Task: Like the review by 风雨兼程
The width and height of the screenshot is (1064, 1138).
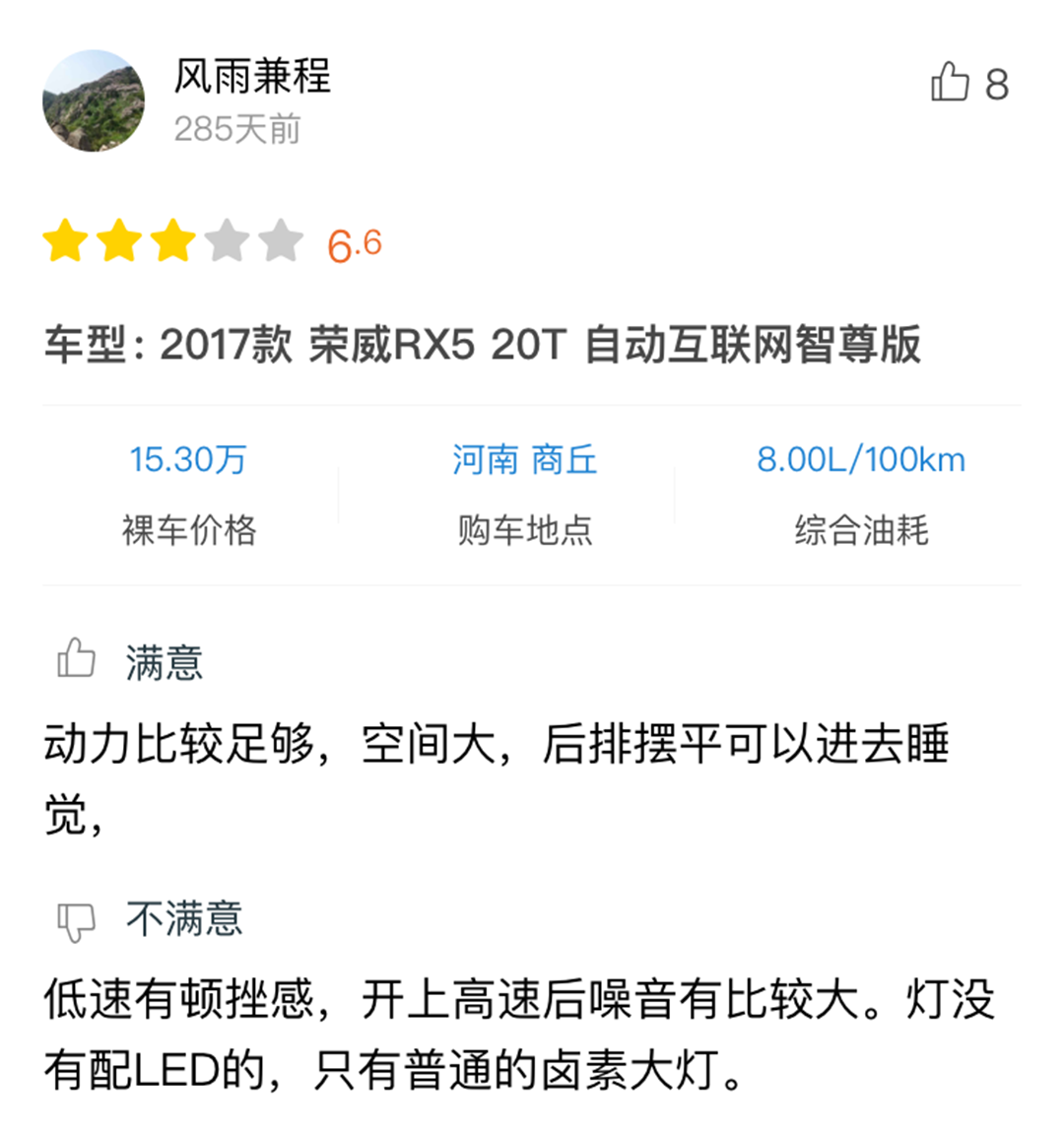Action: (x=951, y=83)
